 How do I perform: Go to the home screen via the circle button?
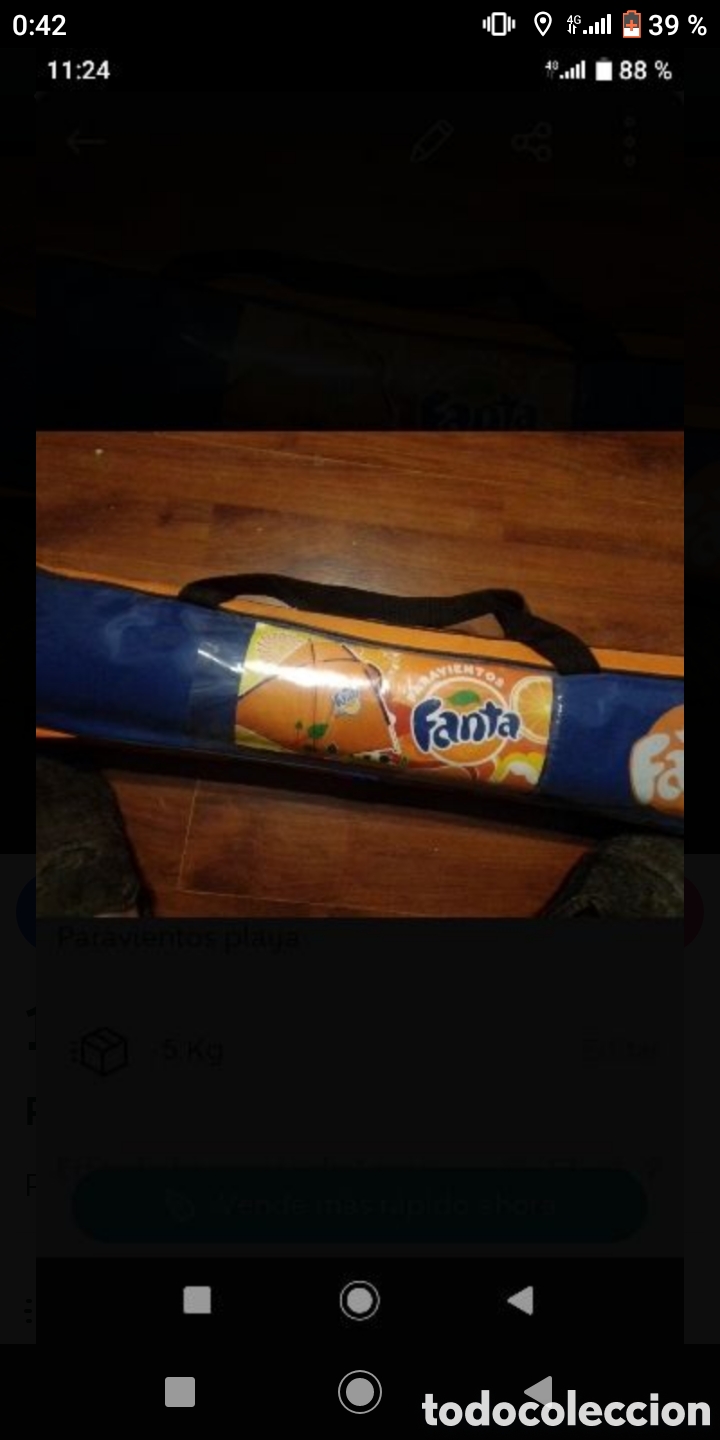click(x=359, y=1391)
